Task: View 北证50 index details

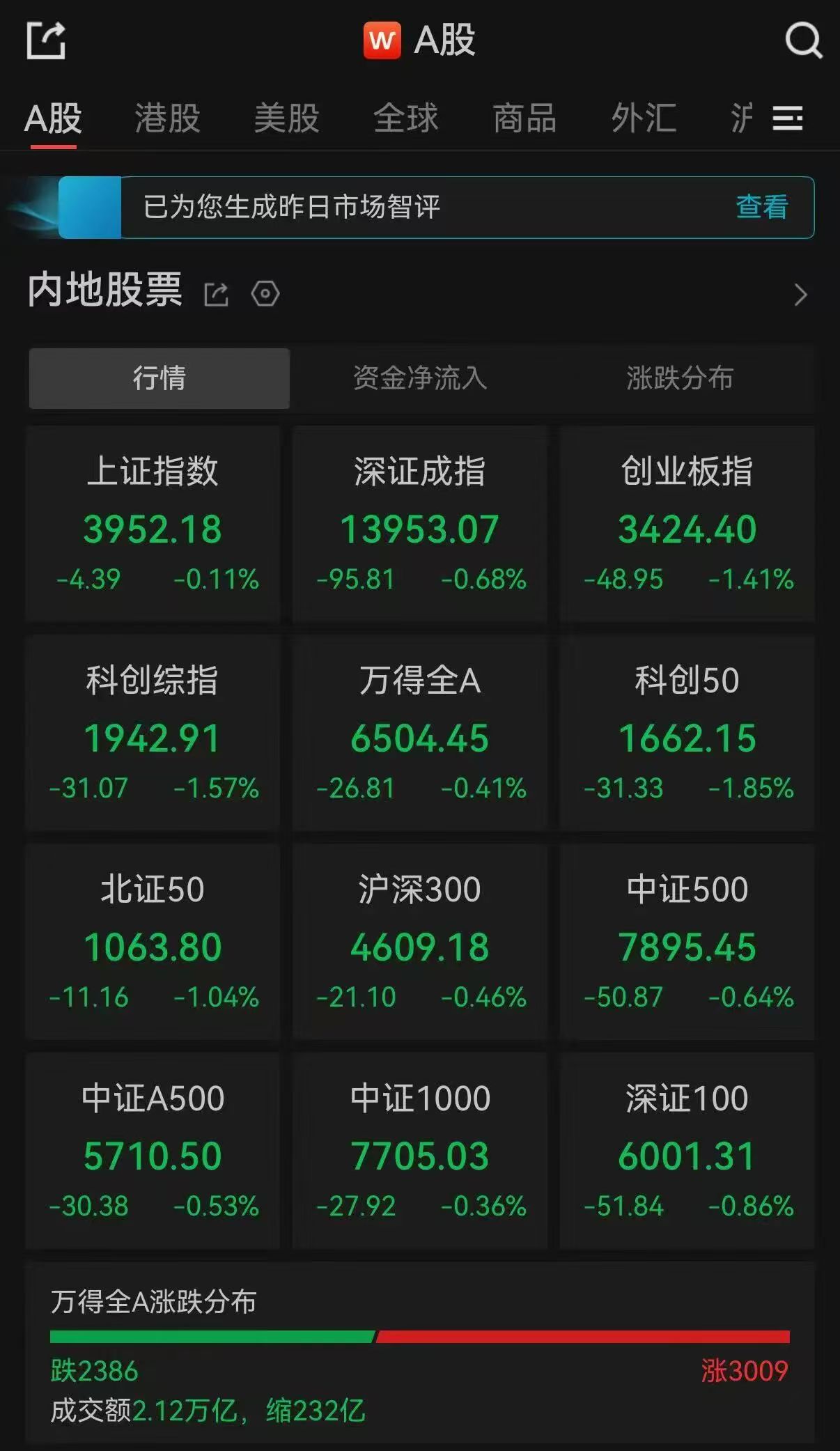Action: (153, 942)
